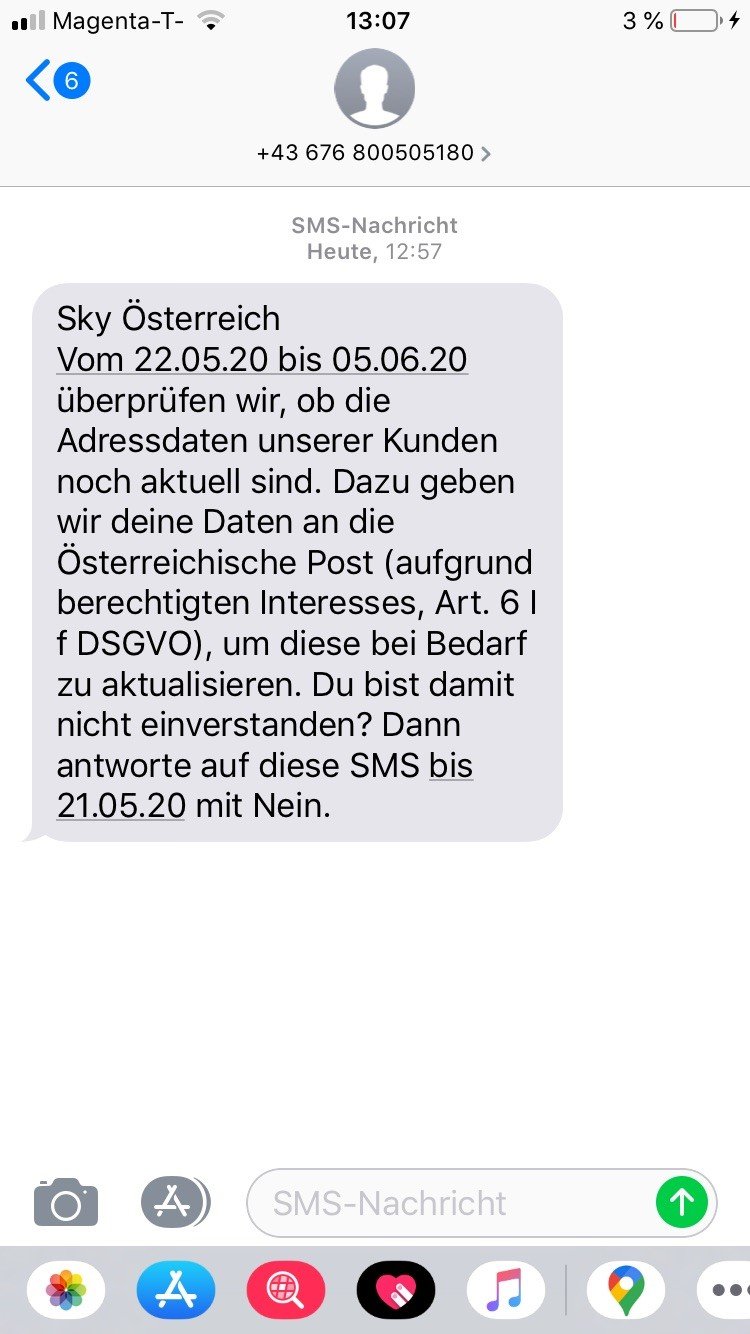The image size is (750, 1334).
Task: Open the Photos iMessage app
Action: [66, 1290]
